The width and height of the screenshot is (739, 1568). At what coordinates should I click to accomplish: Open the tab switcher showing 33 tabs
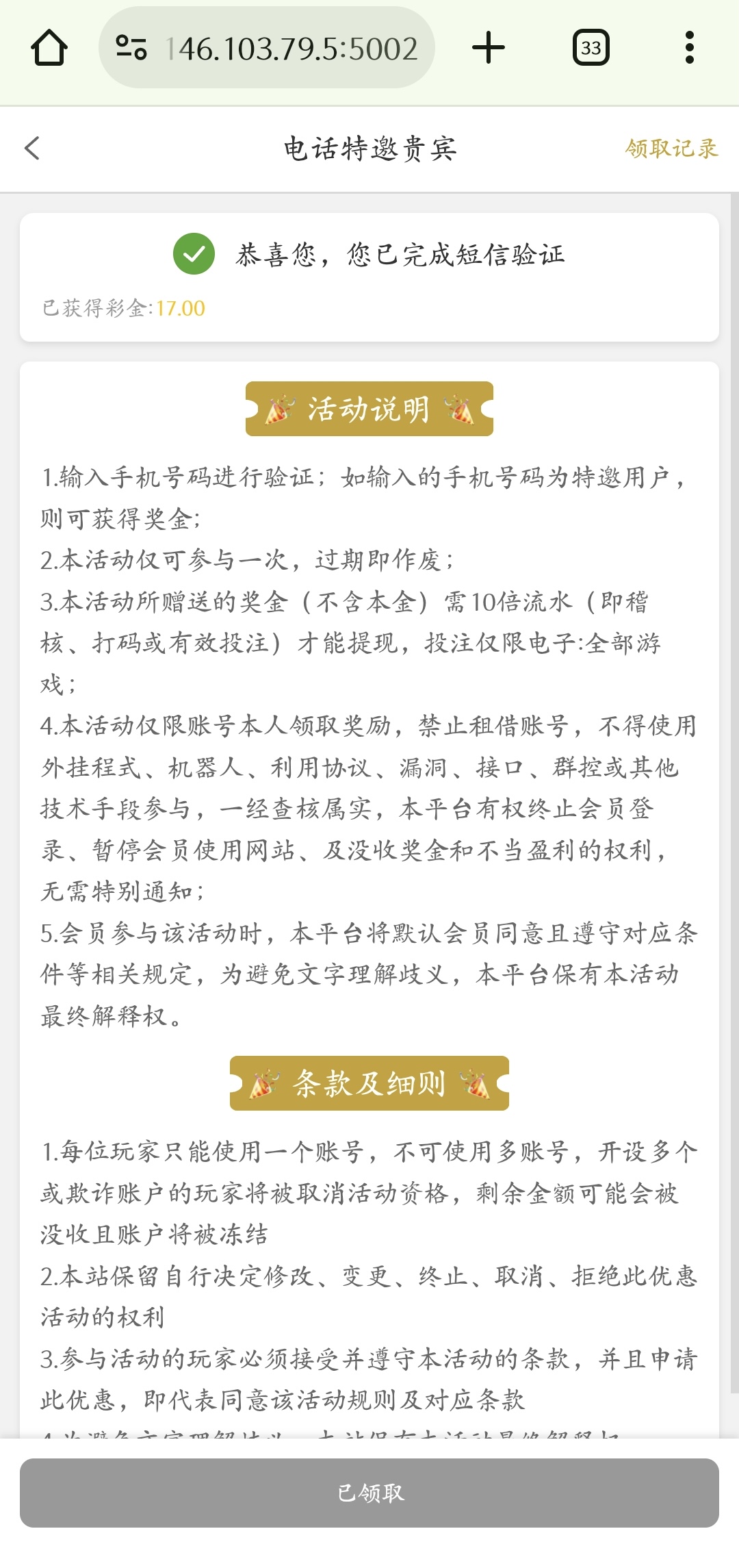(591, 48)
